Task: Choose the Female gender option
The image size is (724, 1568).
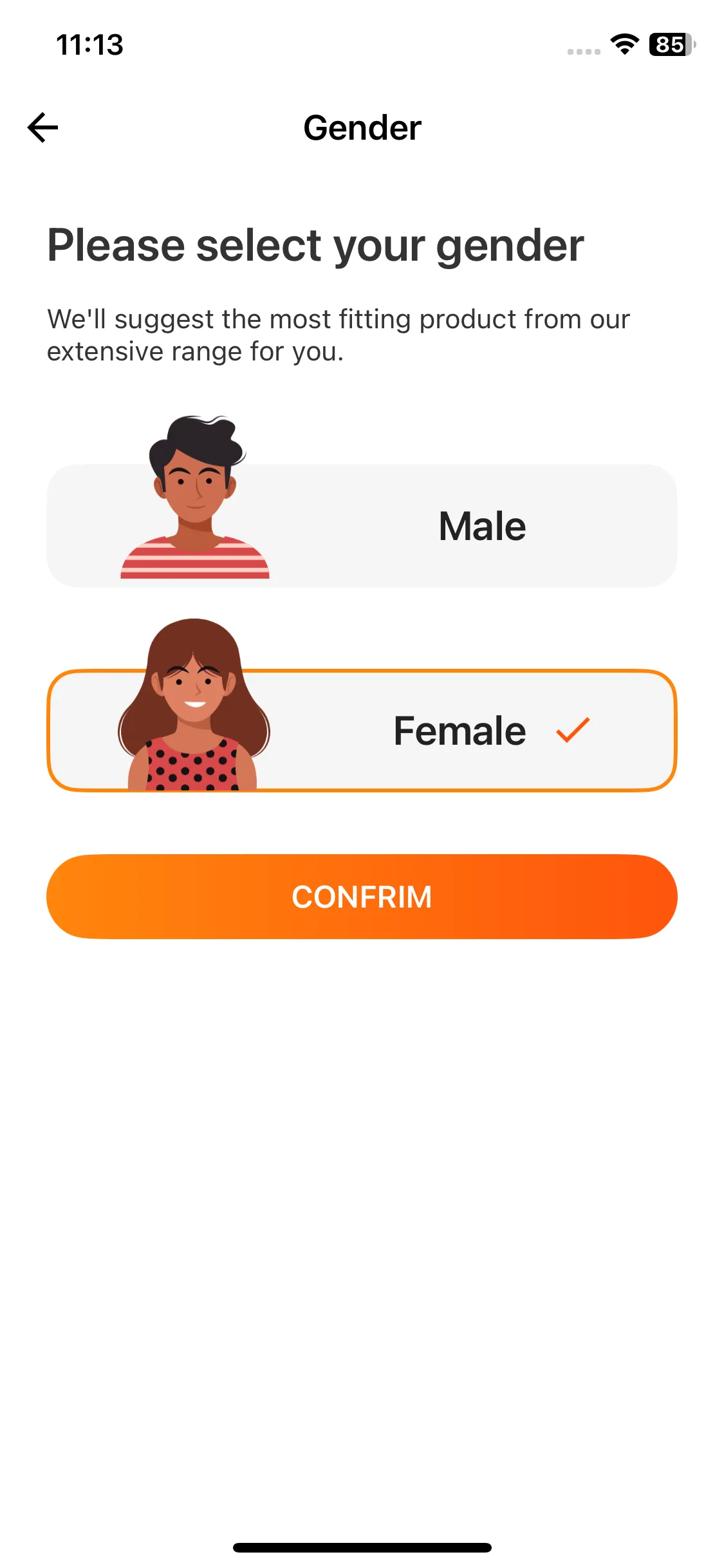Action: [x=362, y=731]
